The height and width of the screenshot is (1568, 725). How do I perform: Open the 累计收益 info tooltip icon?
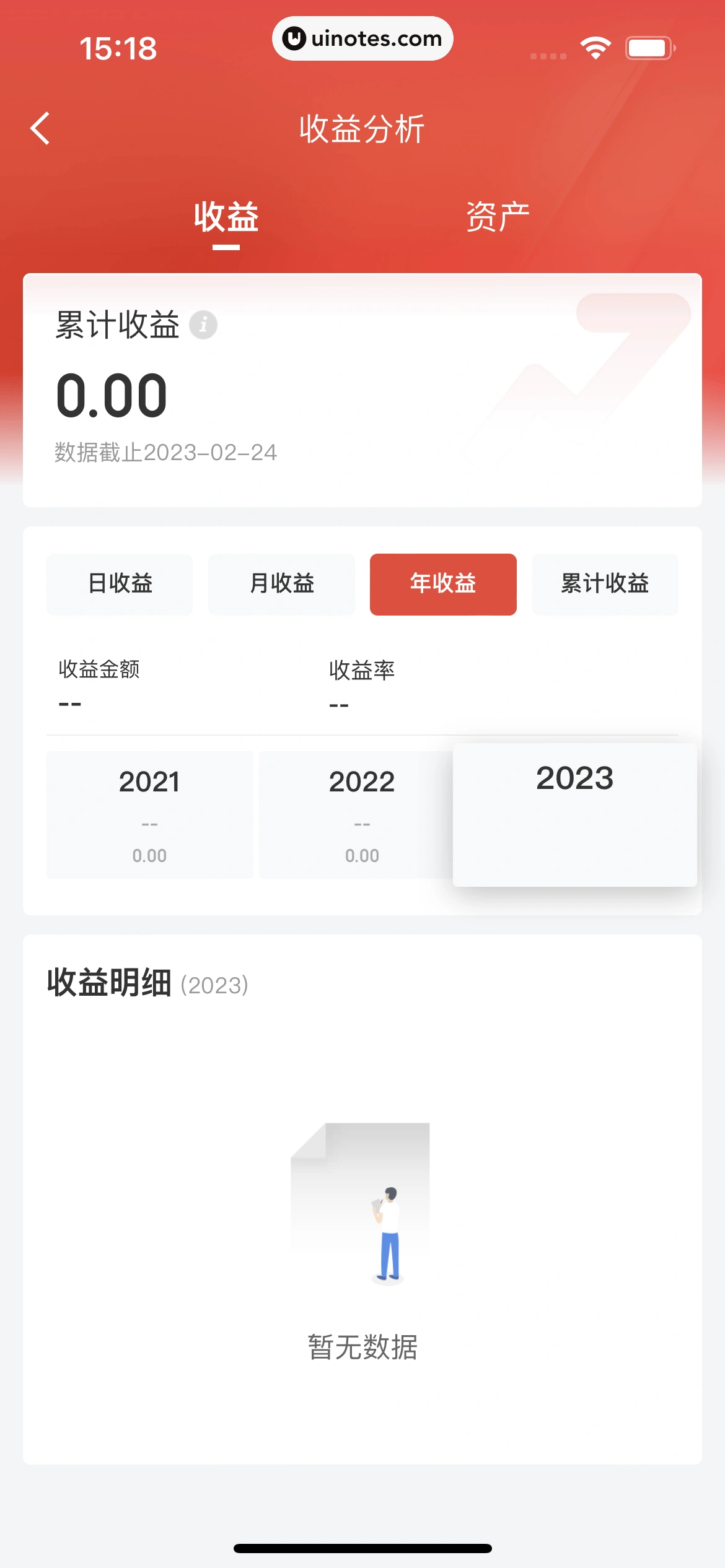pos(203,324)
